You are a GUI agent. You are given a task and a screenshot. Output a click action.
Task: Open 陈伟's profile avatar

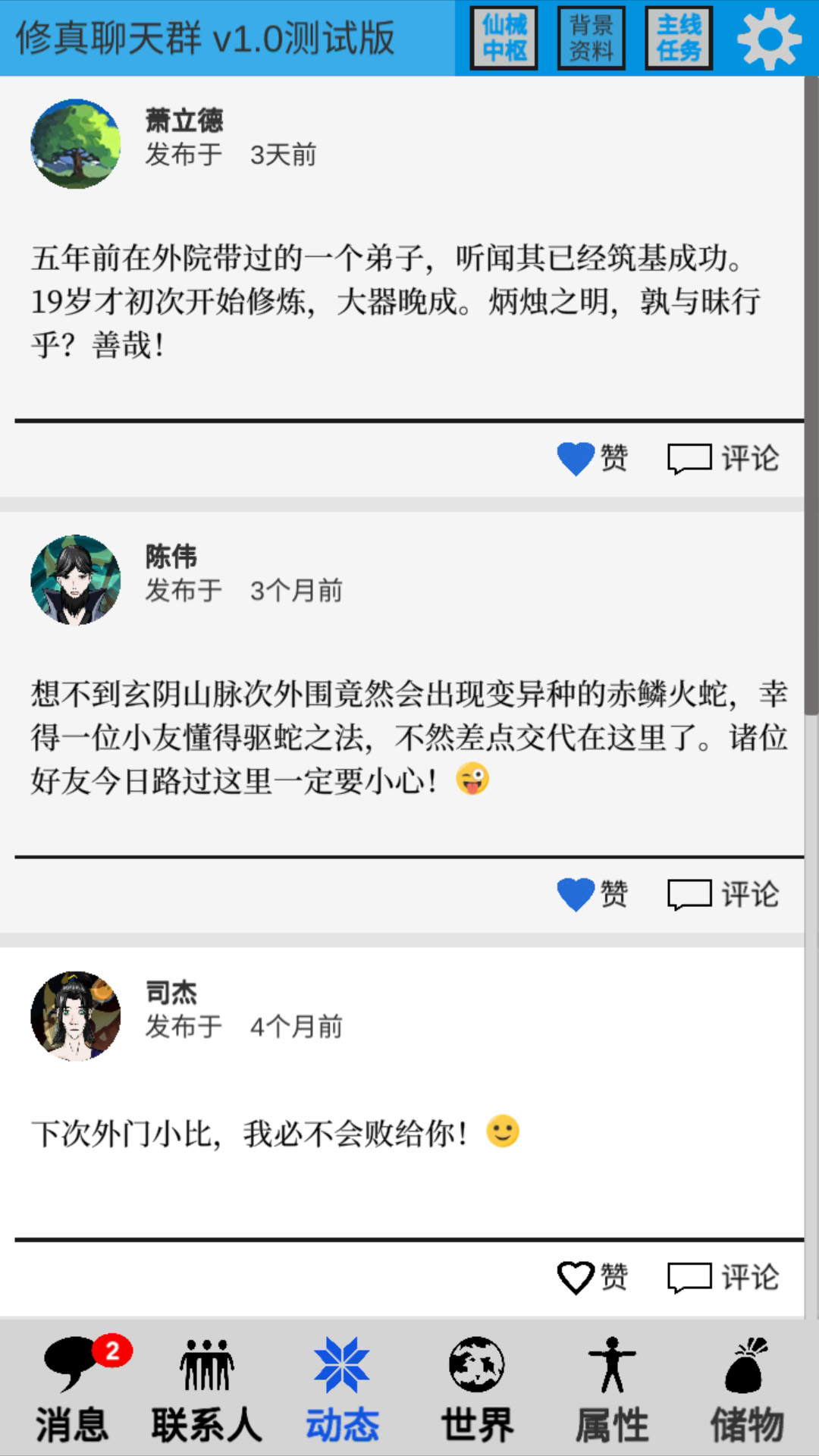pyautogui.click(x=75, y=580)
